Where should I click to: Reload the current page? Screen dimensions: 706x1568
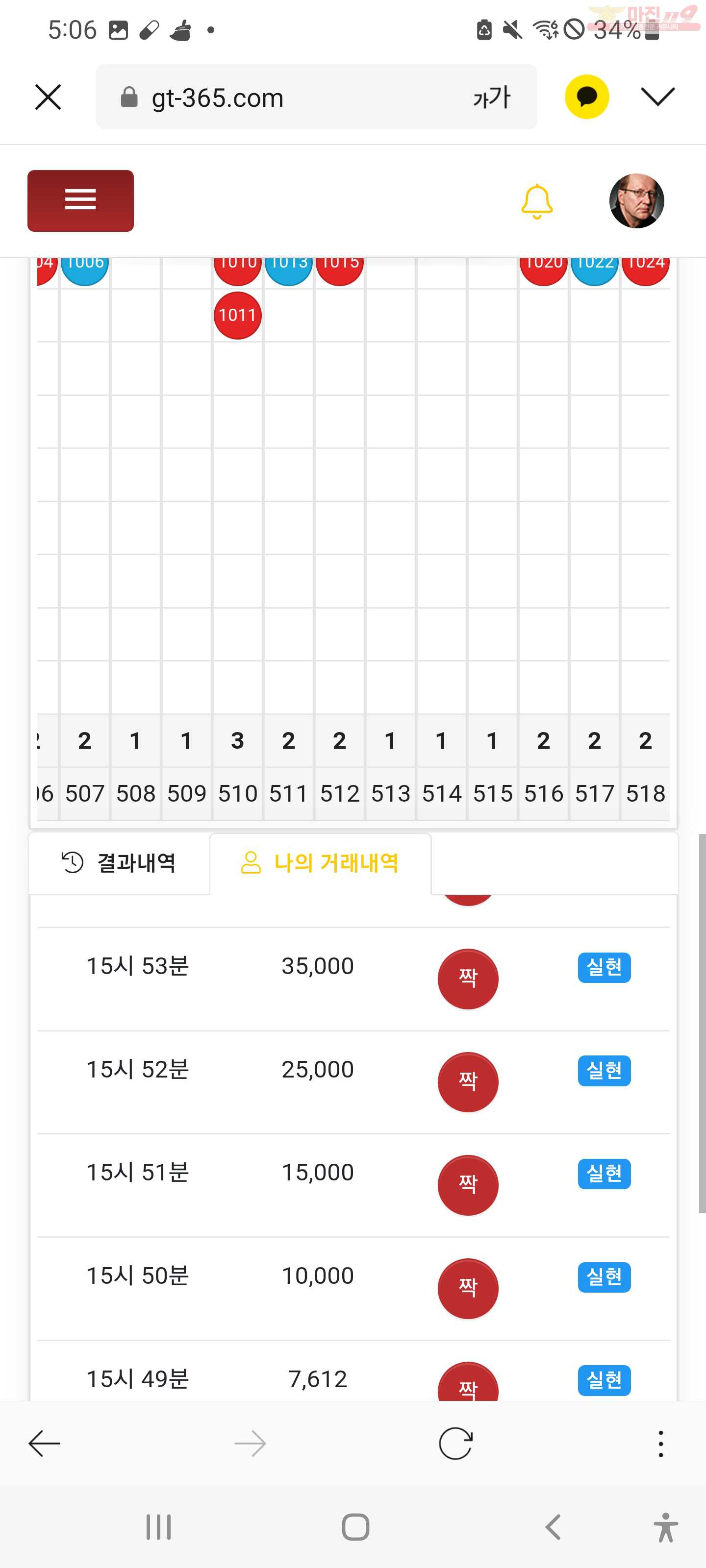455,1443
